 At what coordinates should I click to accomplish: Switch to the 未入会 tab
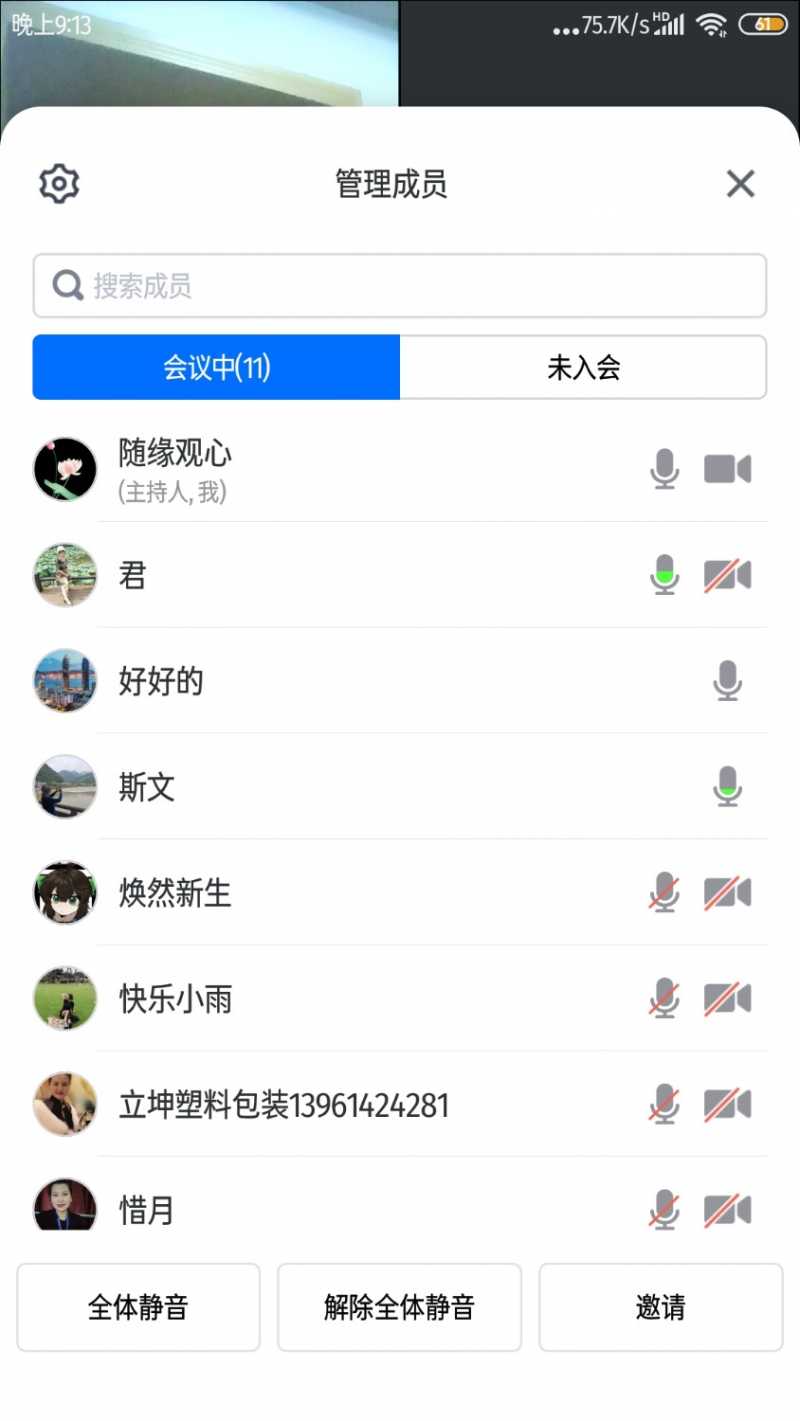tap(584, 367)
